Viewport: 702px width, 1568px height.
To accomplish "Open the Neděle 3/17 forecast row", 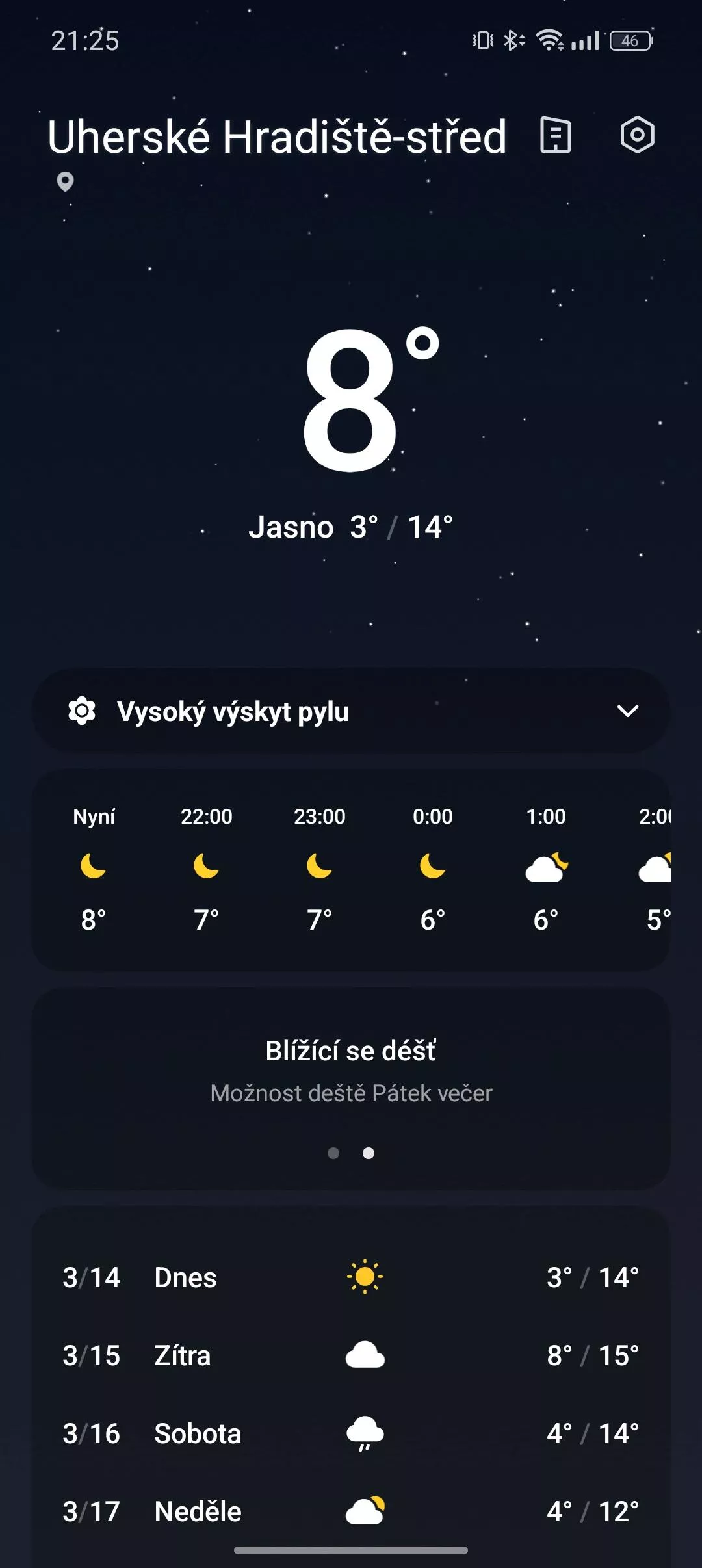I will coord(351,1511).
